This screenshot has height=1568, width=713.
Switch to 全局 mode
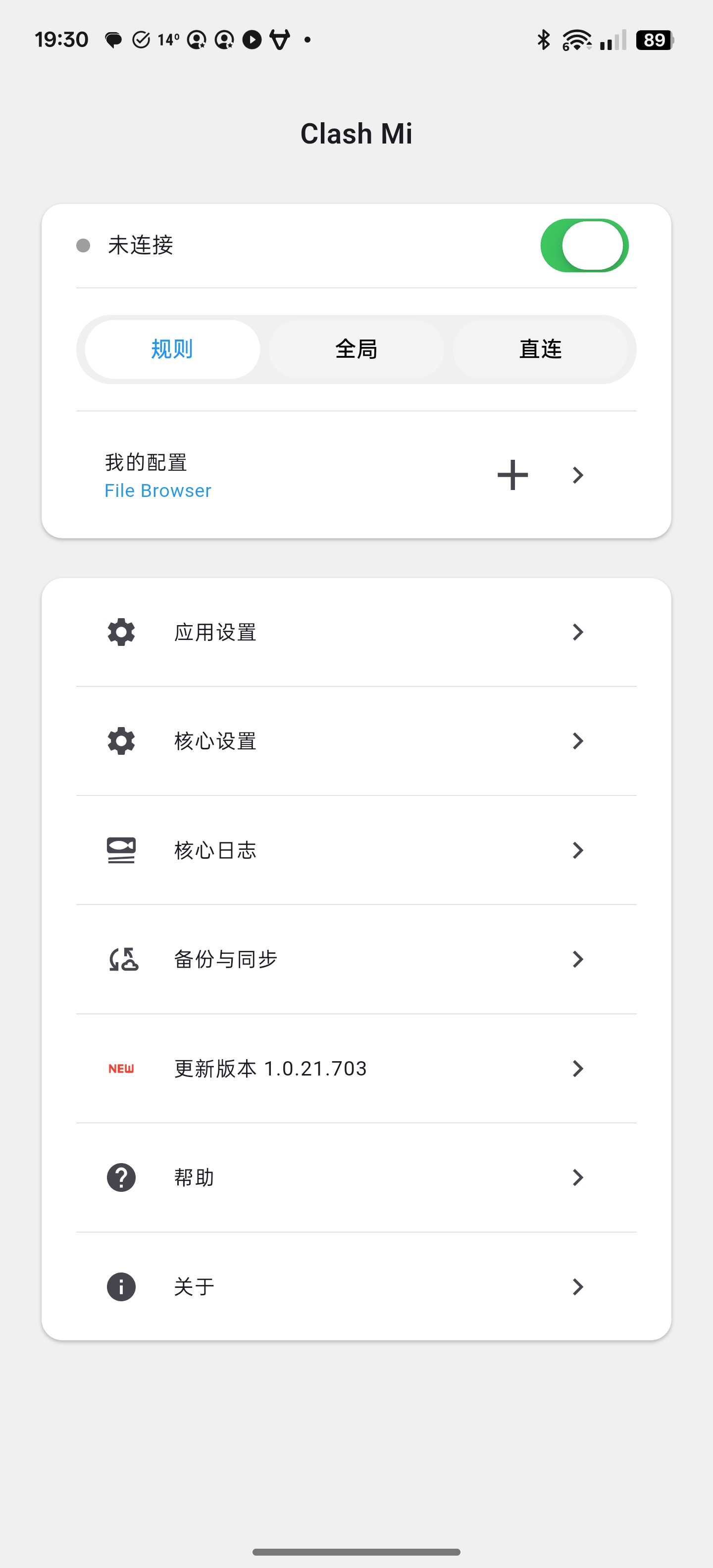pos(356,349)
